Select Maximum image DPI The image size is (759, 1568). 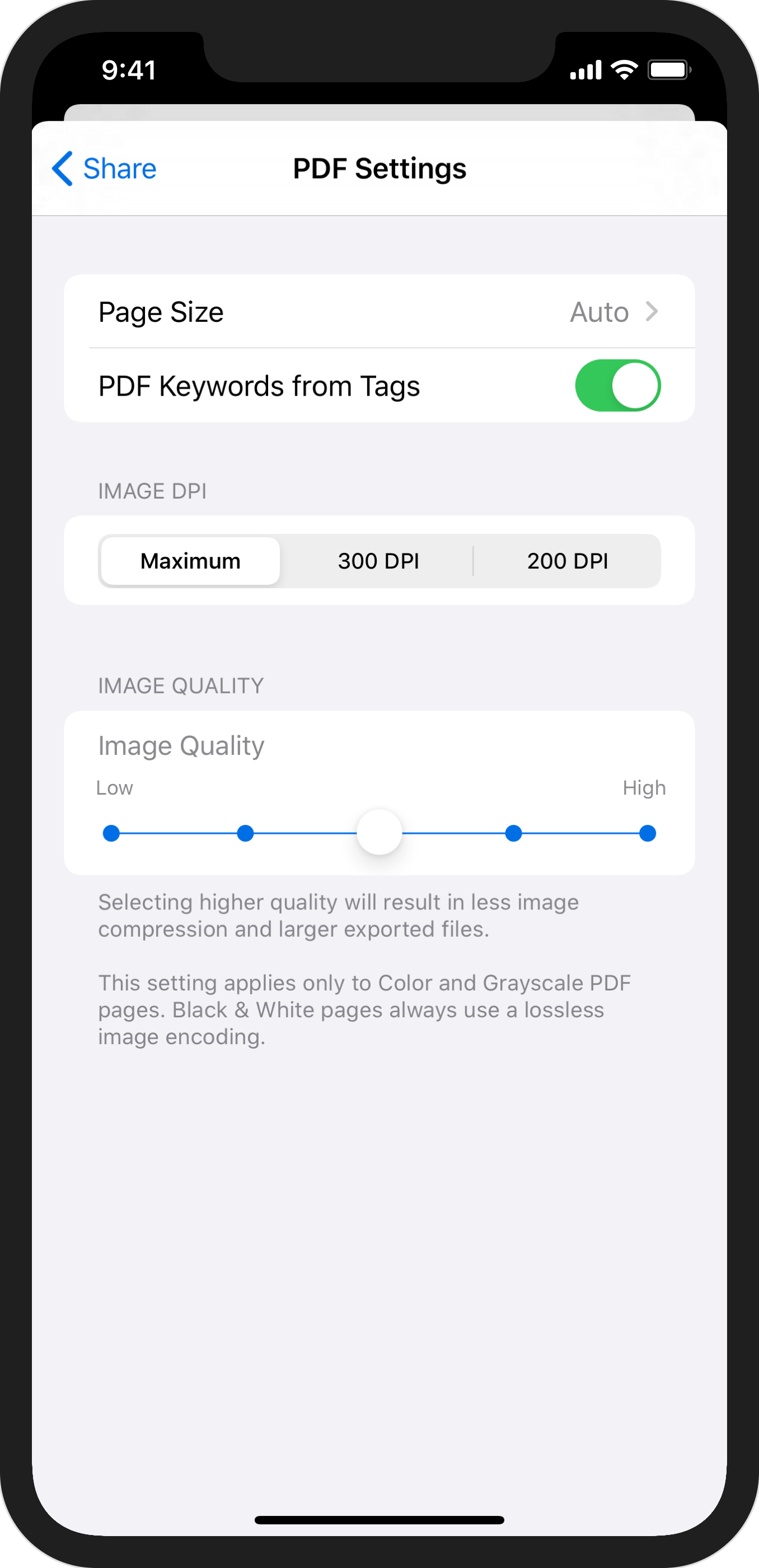190,561
